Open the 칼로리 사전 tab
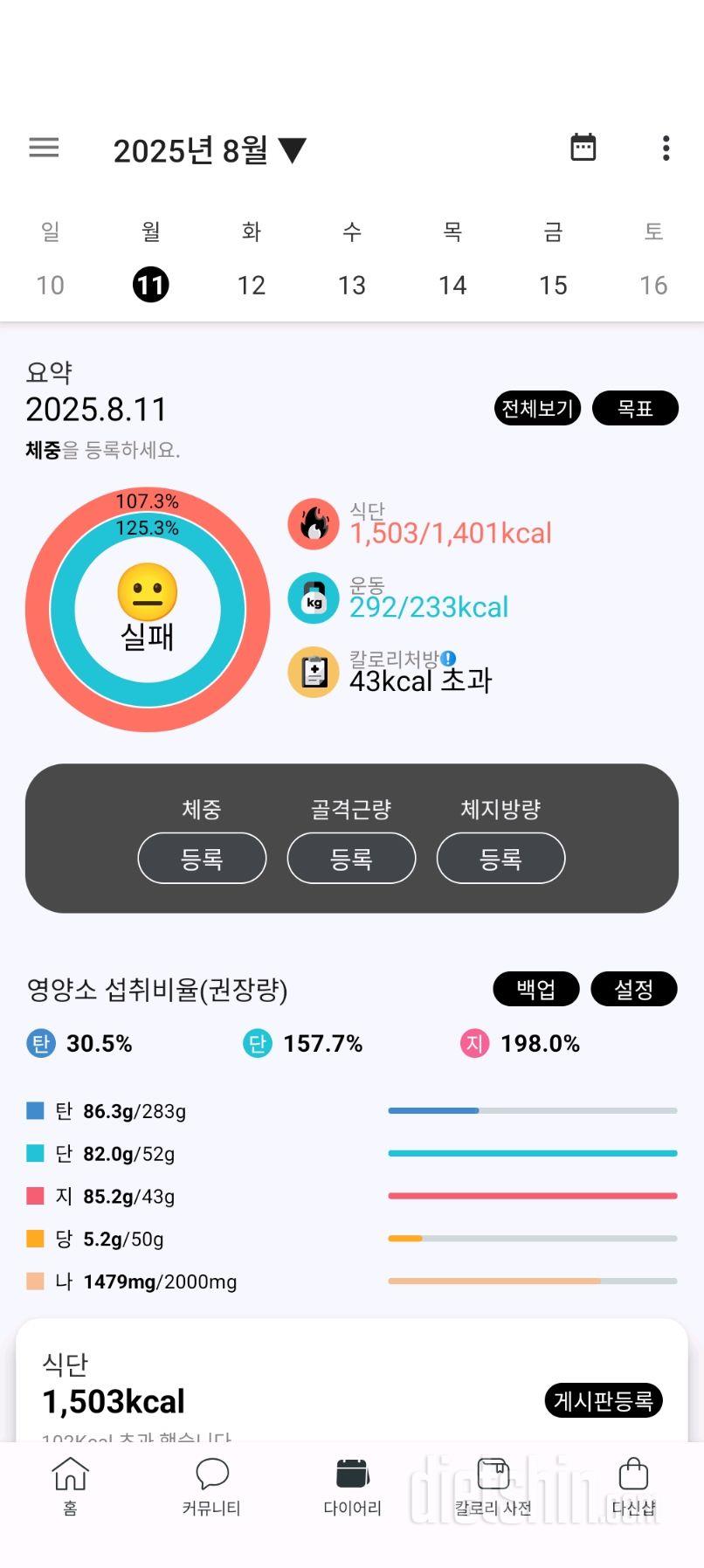This screenshot has width=704, height=1568. pyautogui.click(x=493, y=1485)
